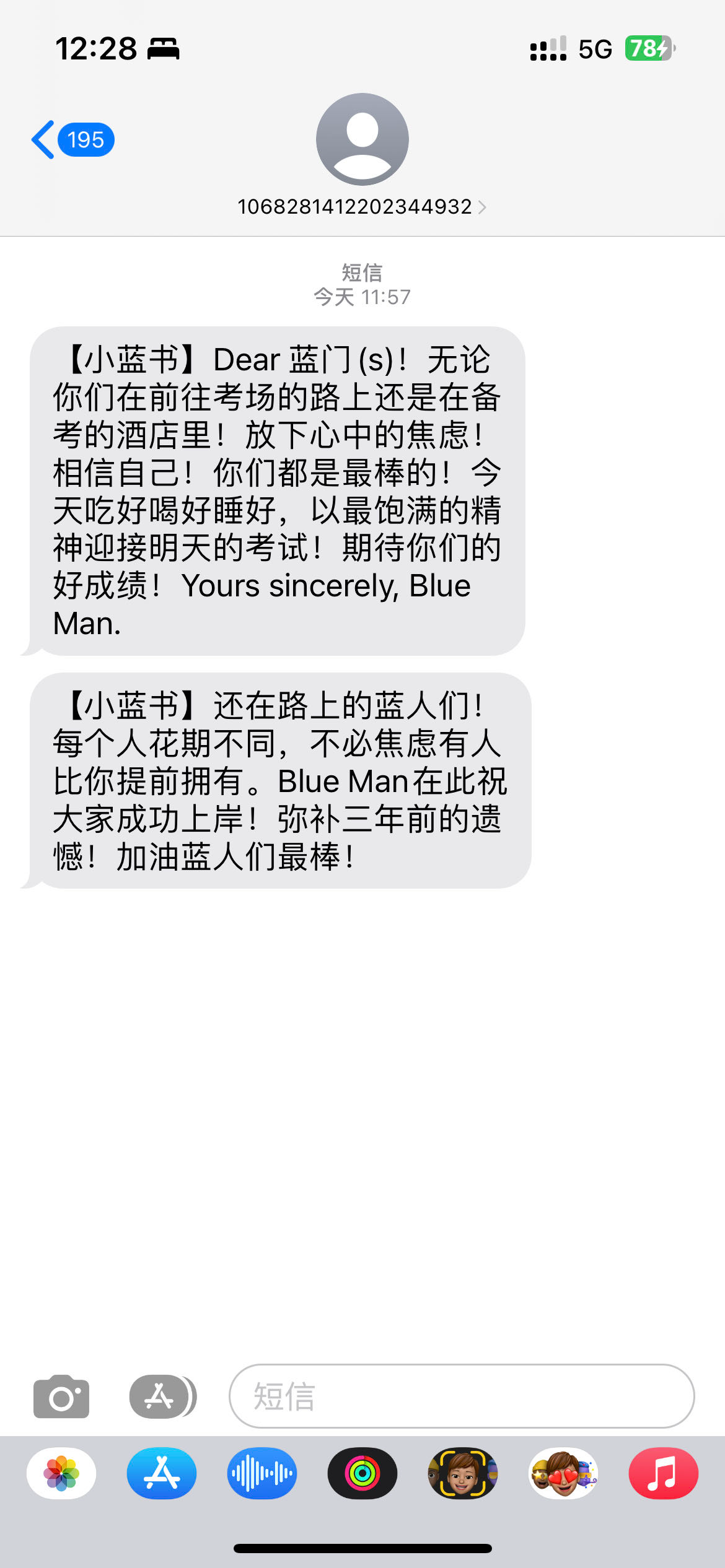This screenshot has height=1568, width=725.
Task: Open contact details for 10682814122023344932
Action: pyautogui.click(x=362, y=206)
